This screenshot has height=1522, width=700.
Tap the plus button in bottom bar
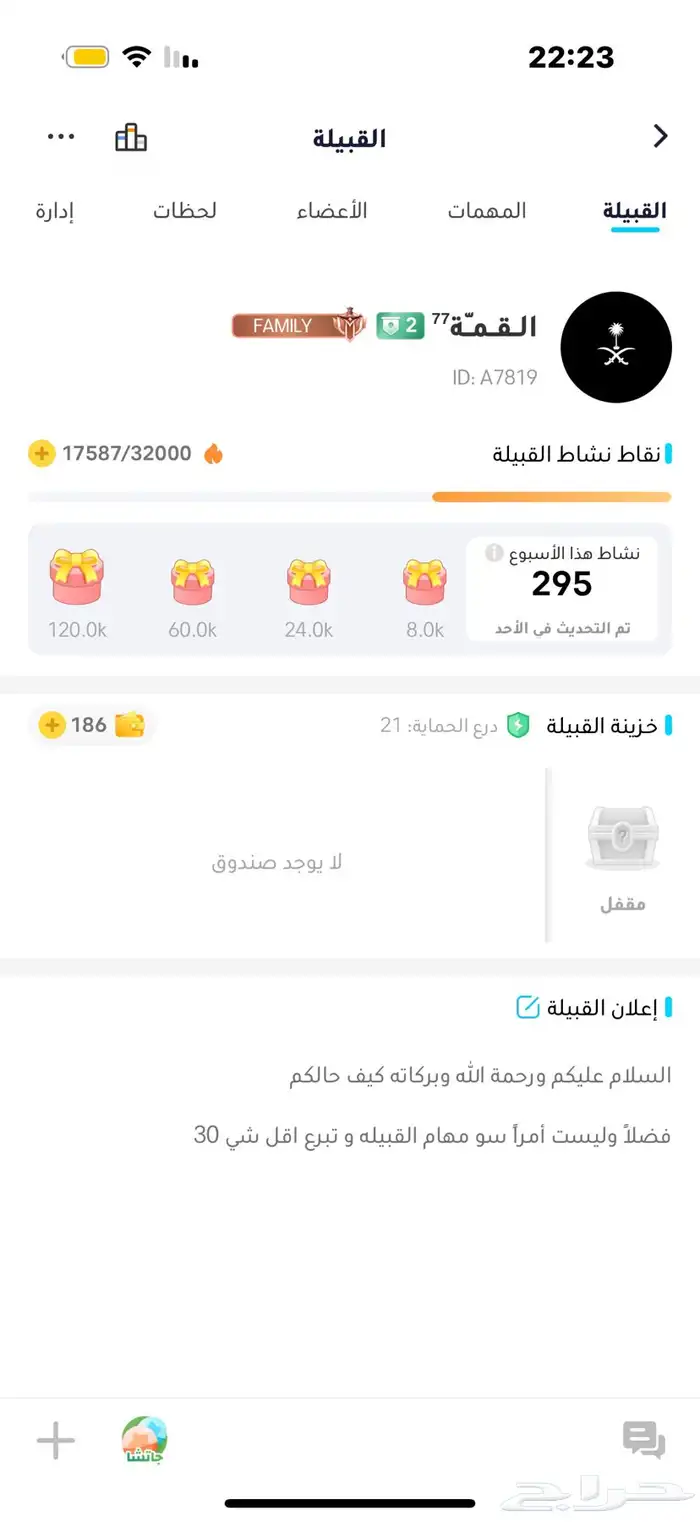pyautogui.click(x=56, y=1441)
